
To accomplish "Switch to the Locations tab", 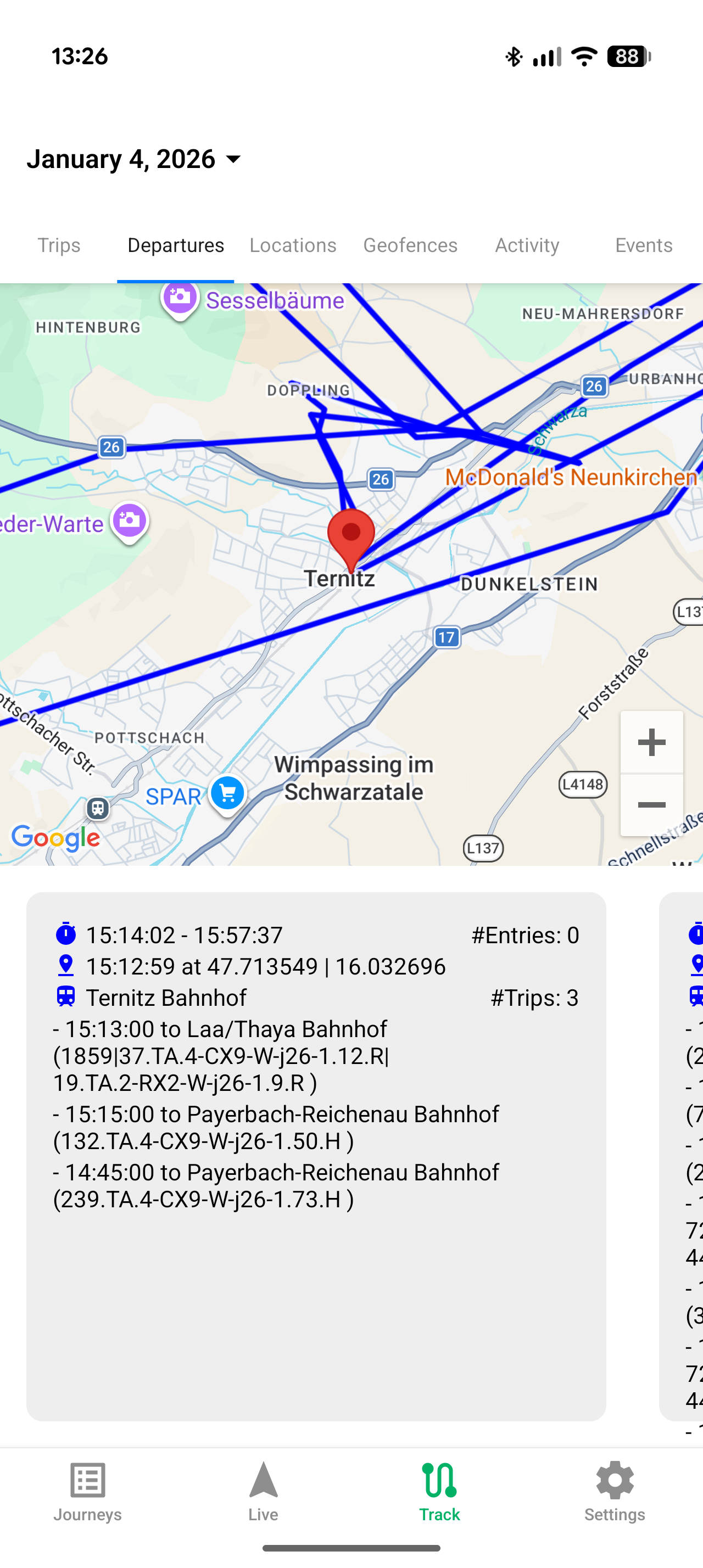I will point(293,245).
